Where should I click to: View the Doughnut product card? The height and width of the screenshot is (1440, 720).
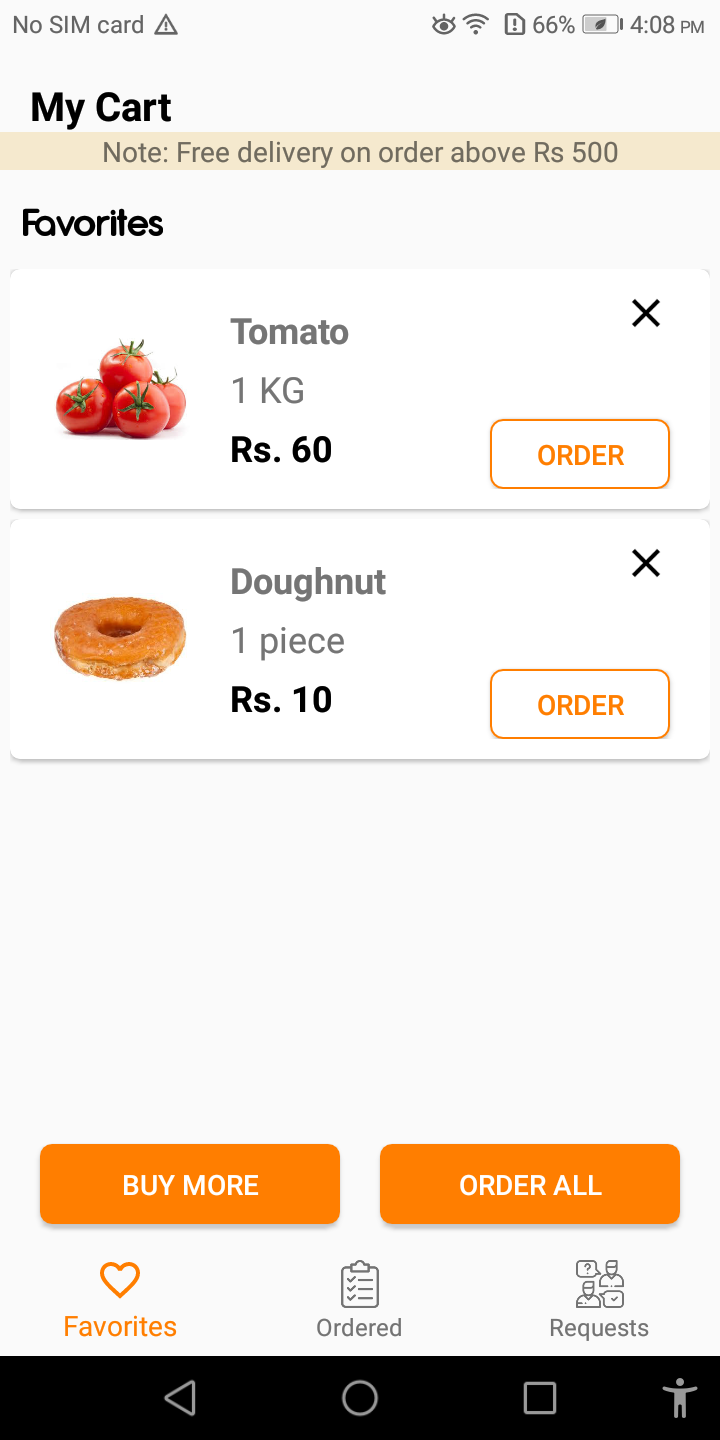click(x=290, y=640)
